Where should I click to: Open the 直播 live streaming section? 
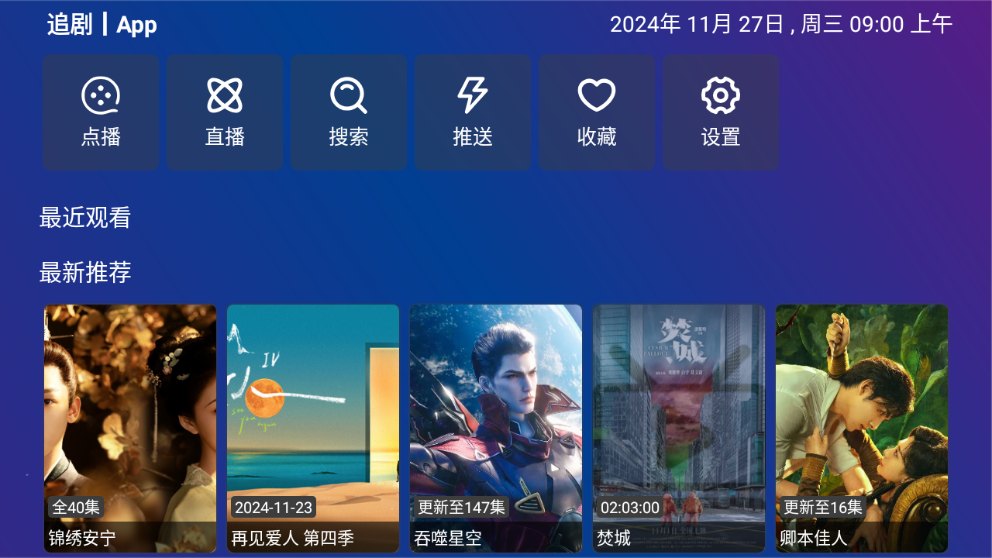tap(224, 113)
